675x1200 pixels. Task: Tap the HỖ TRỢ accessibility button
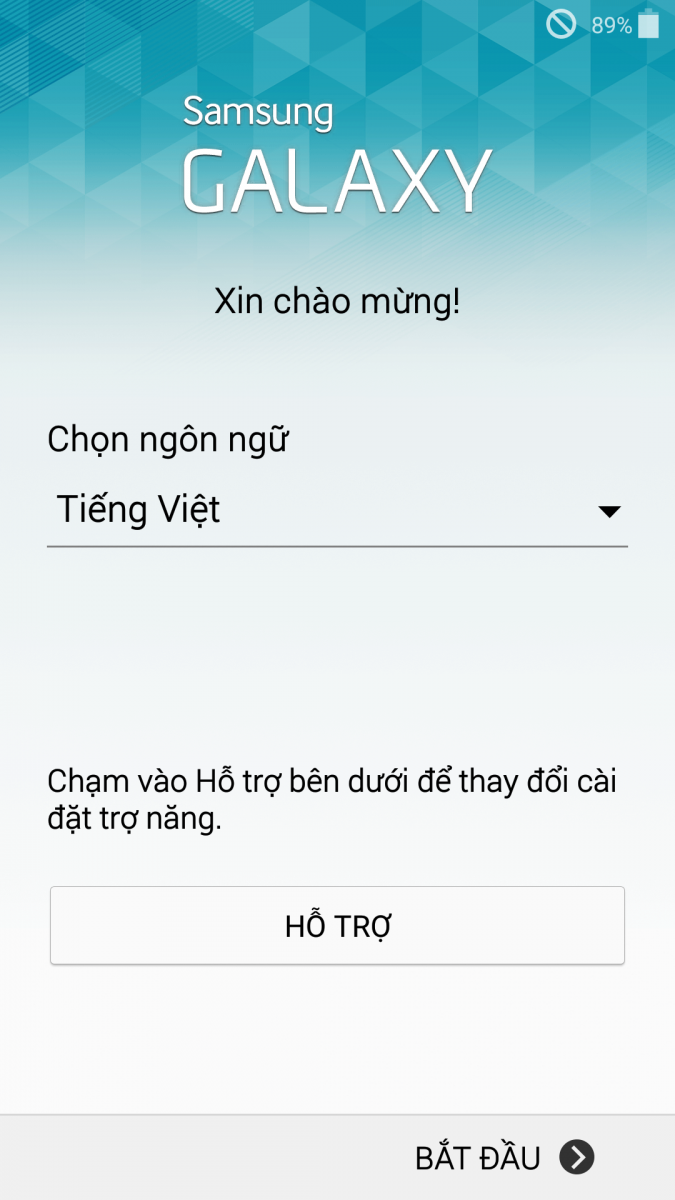[x=337, y=926]
